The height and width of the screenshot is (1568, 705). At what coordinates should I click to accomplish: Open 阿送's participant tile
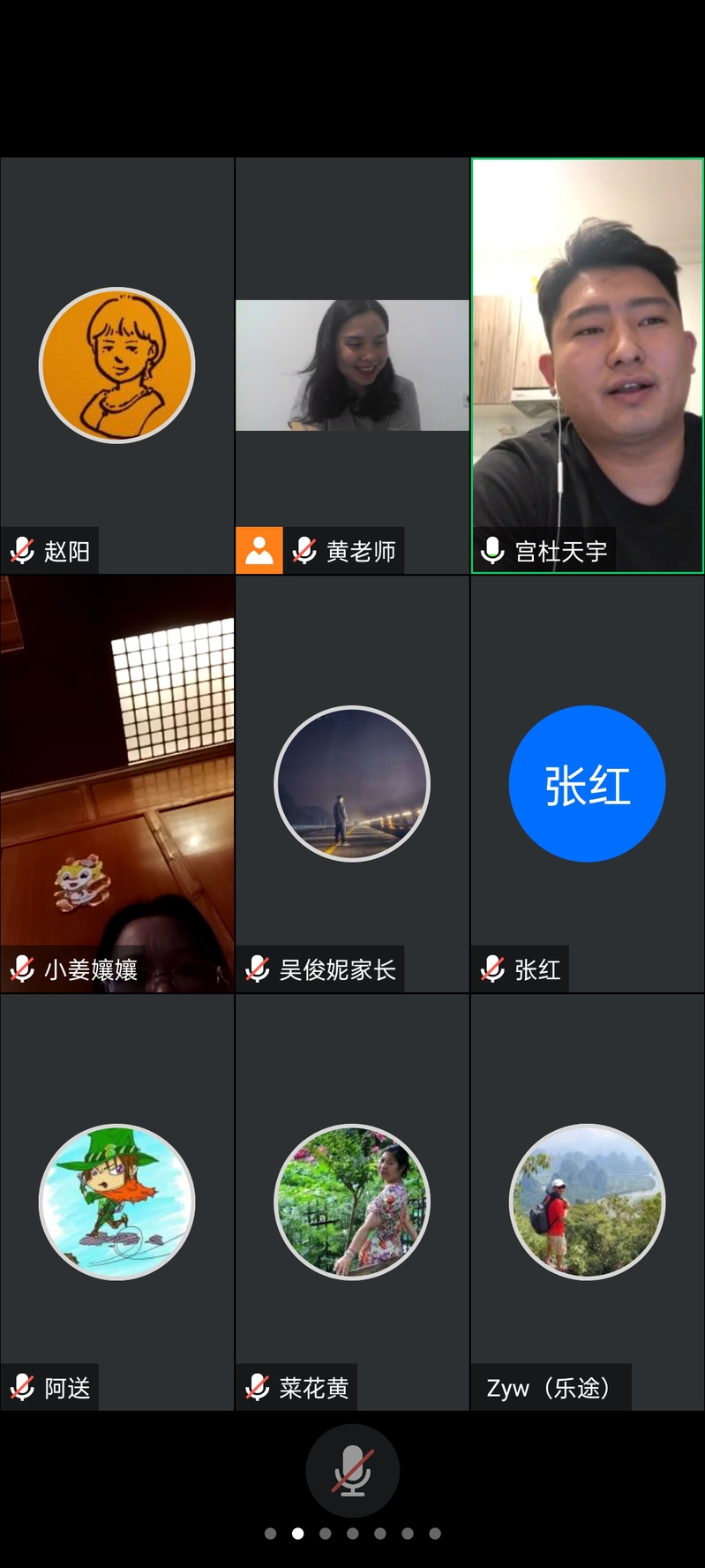(117, 1202)
